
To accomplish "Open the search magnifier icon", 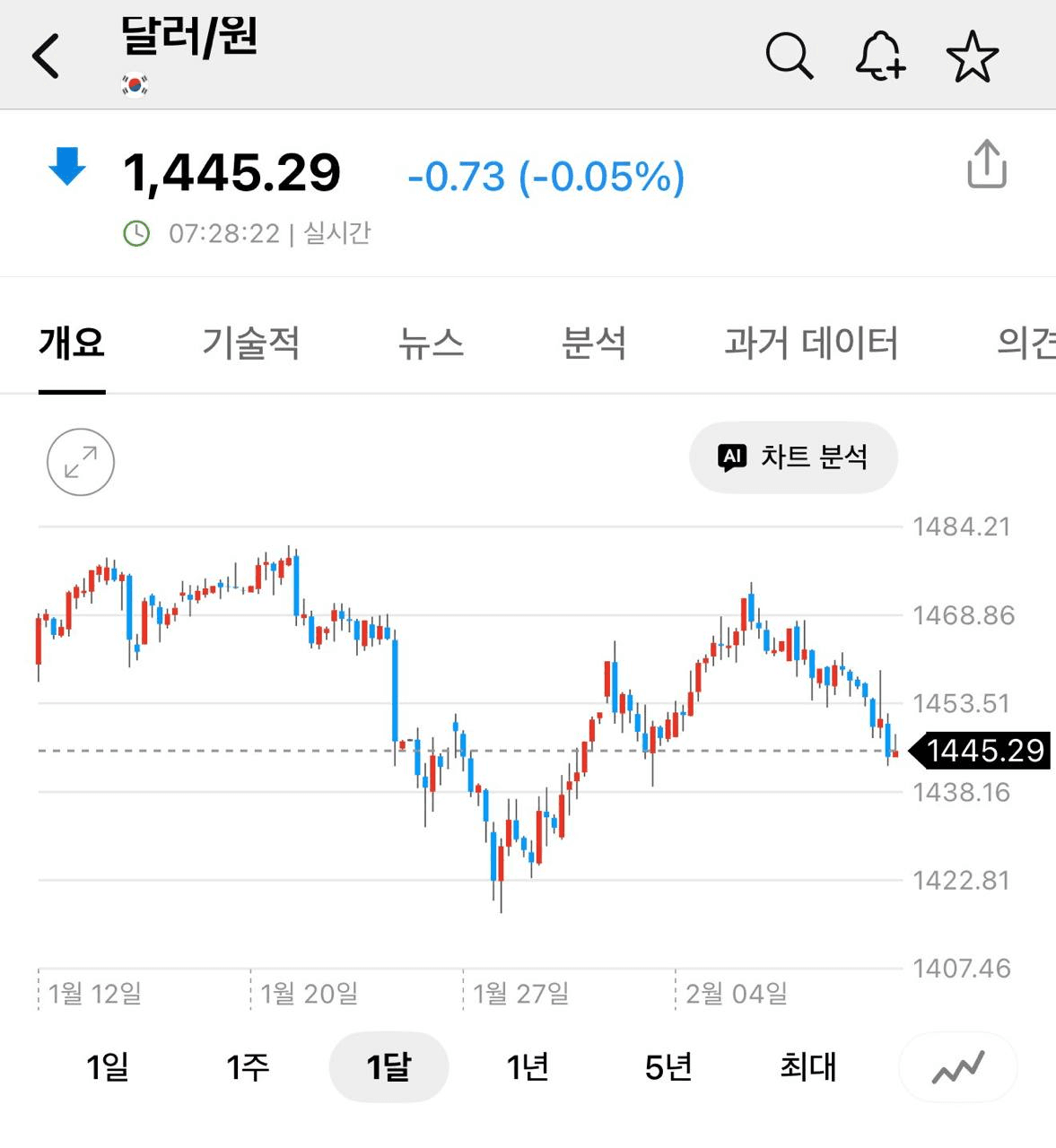I will (x=790, y=56).
